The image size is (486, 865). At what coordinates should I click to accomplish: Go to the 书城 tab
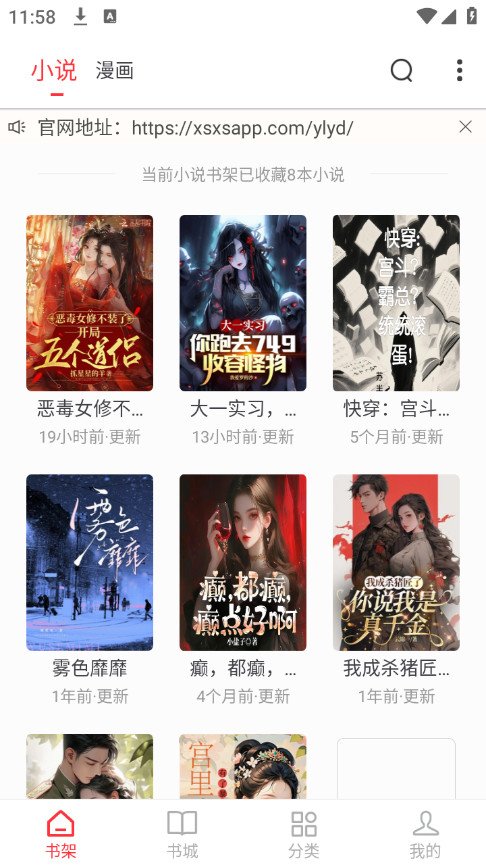pos(182,834)
